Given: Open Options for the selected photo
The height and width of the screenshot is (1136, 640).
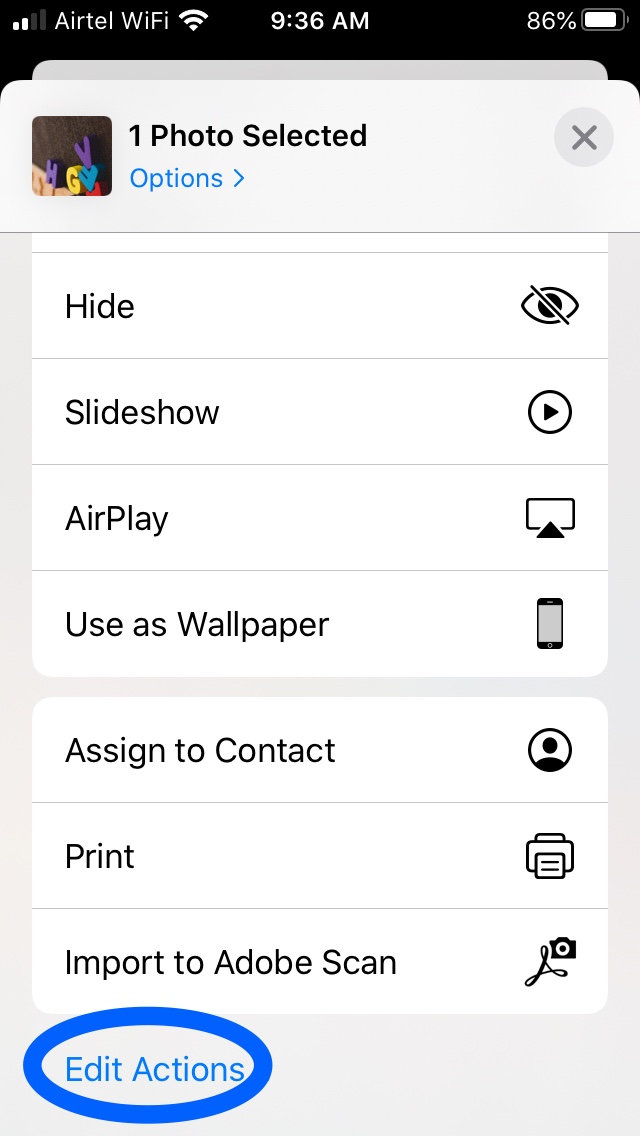Looking at the screenshot, I should click(187, 179).
